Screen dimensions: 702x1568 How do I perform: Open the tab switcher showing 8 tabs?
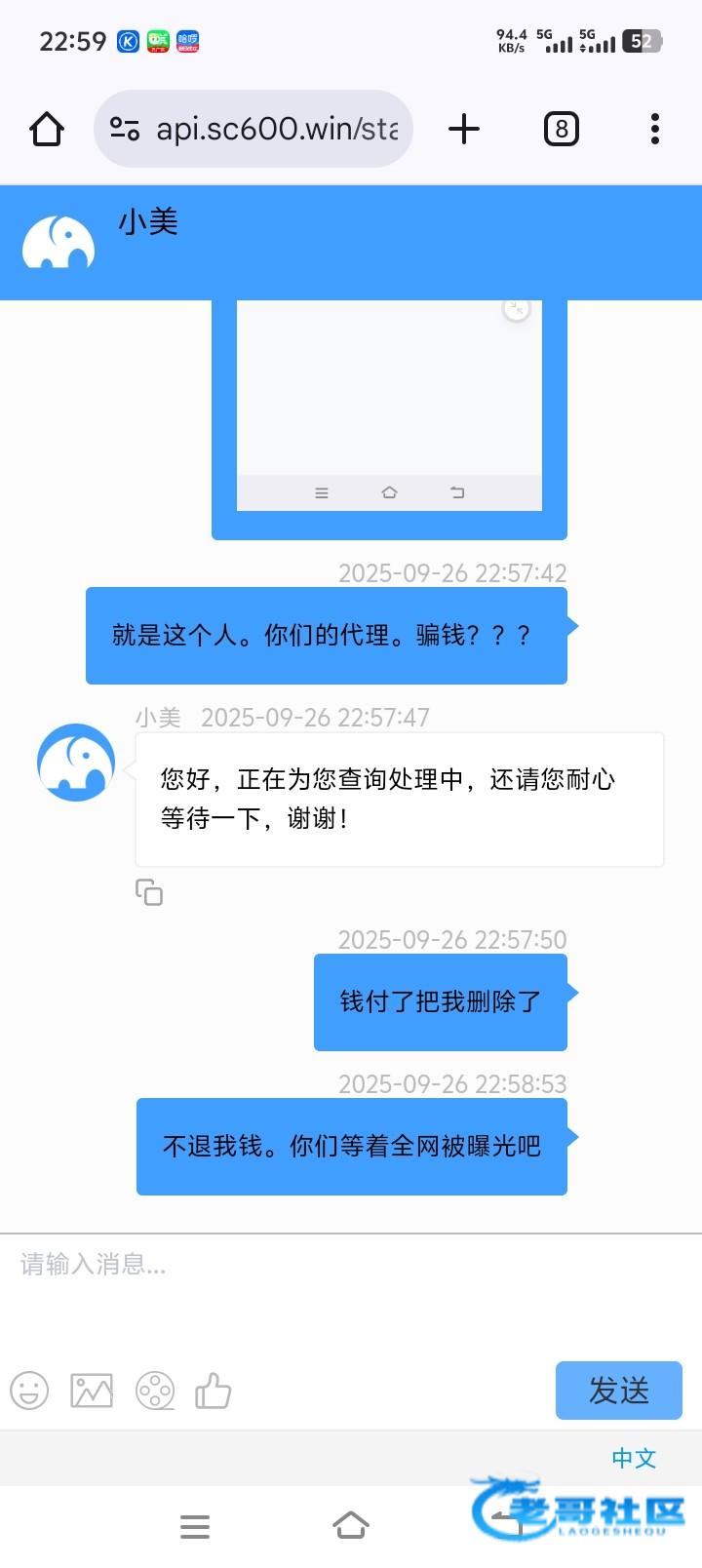[x=561, y=129]
